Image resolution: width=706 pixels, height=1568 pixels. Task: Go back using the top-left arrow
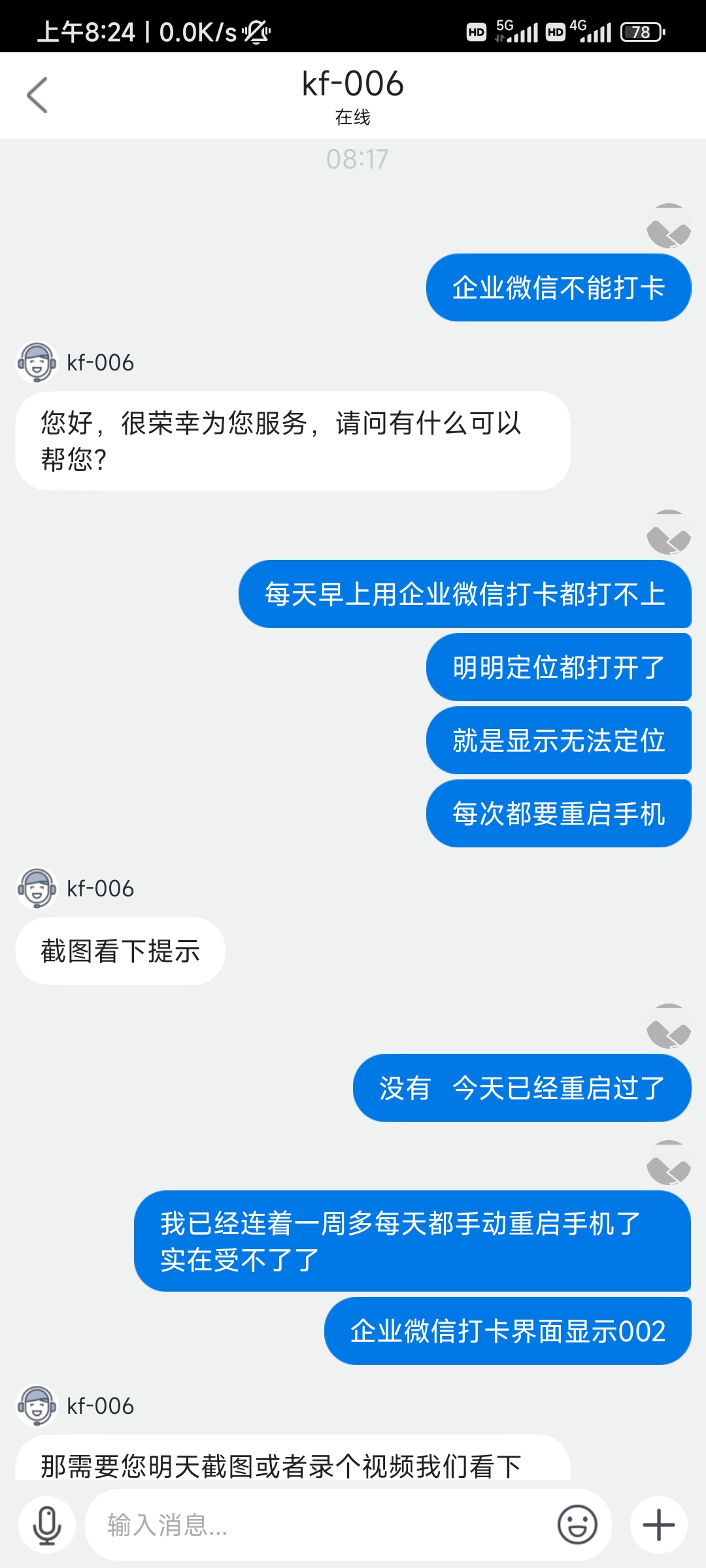[x=37, y=95]
